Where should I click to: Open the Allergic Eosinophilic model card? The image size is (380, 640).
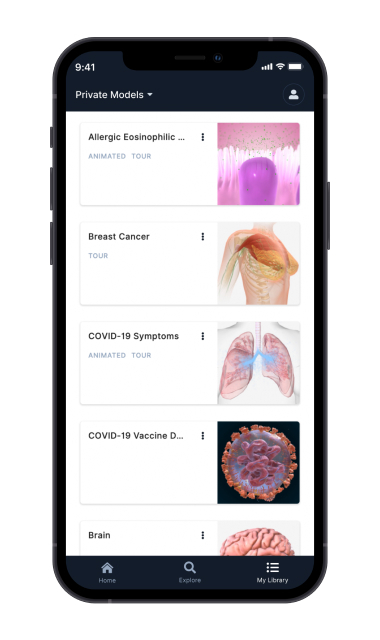pos(190,164)
